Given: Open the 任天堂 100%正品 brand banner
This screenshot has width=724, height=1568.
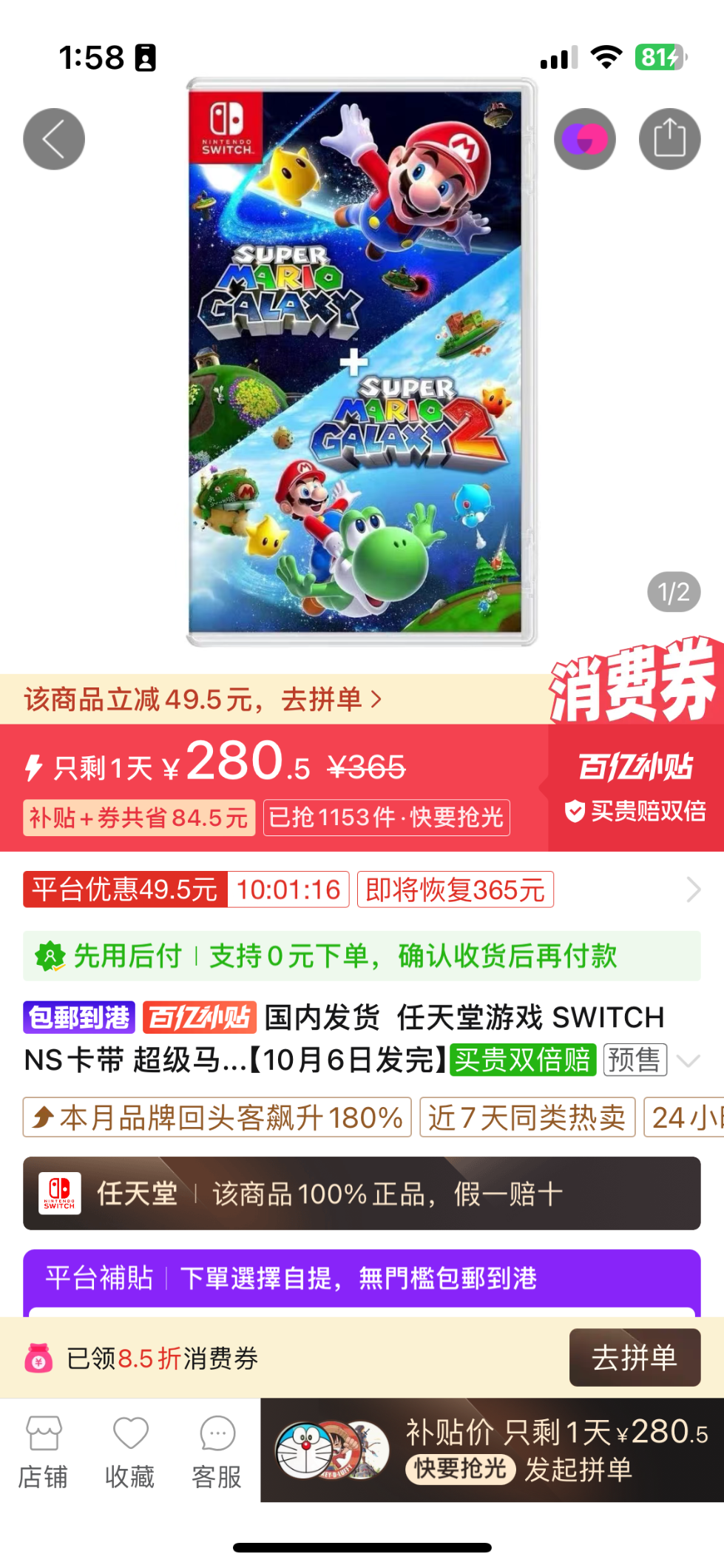Looking at the screenshot, I should 362,1194.
